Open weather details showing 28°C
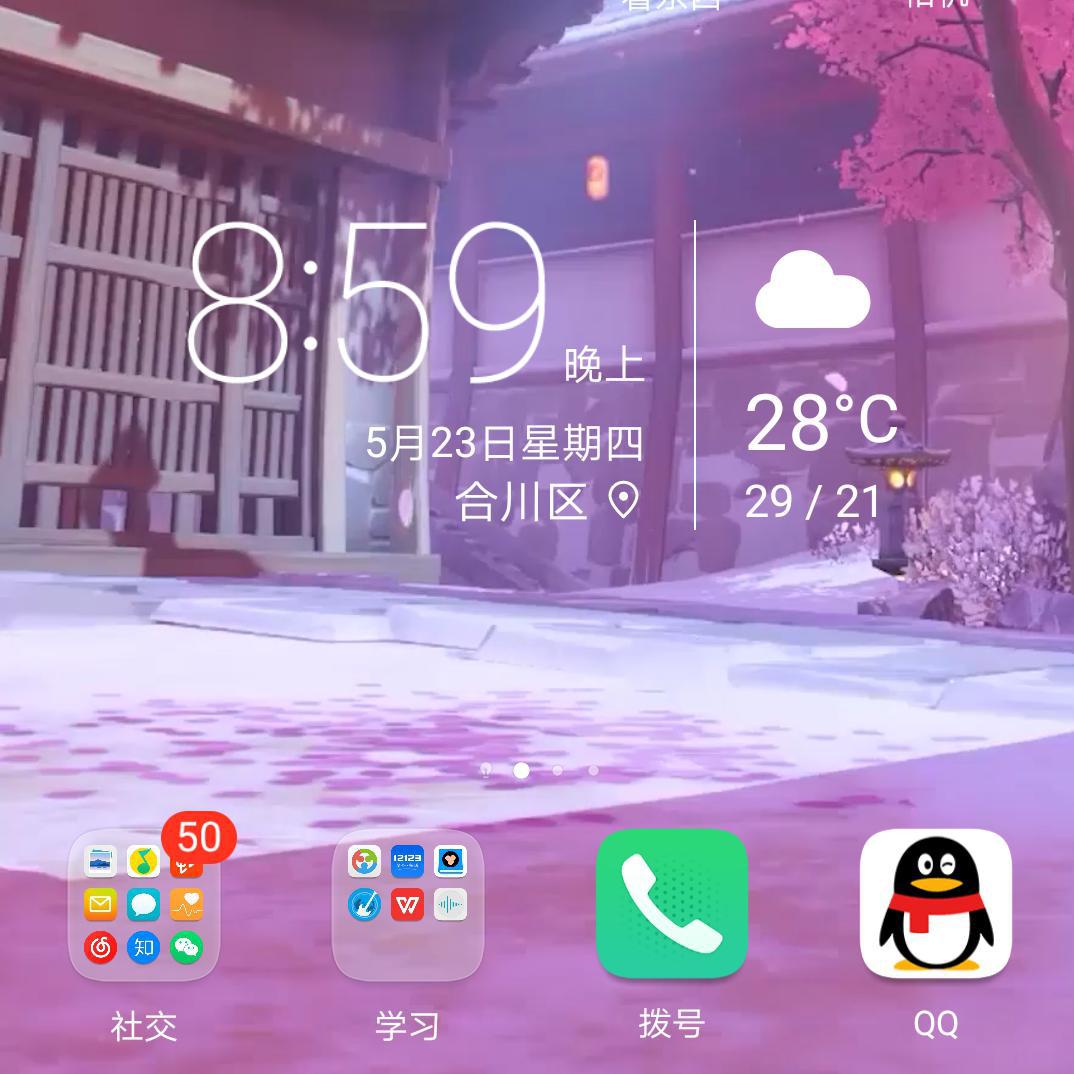The image size is (1074, 1074). tap(820, 422)
